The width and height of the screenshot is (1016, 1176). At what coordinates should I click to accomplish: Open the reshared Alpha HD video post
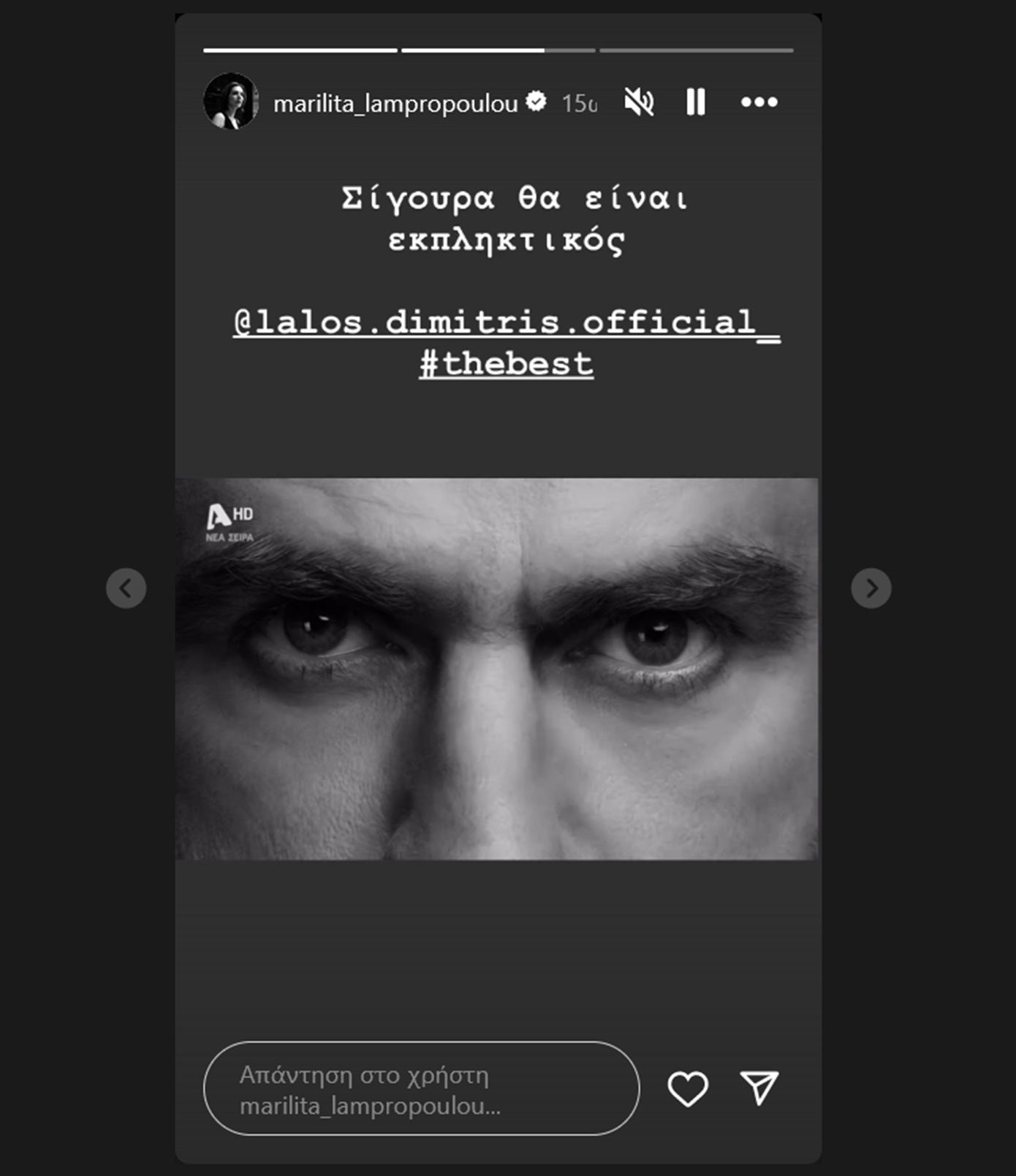pyautogui.click(x=497, y=669)
